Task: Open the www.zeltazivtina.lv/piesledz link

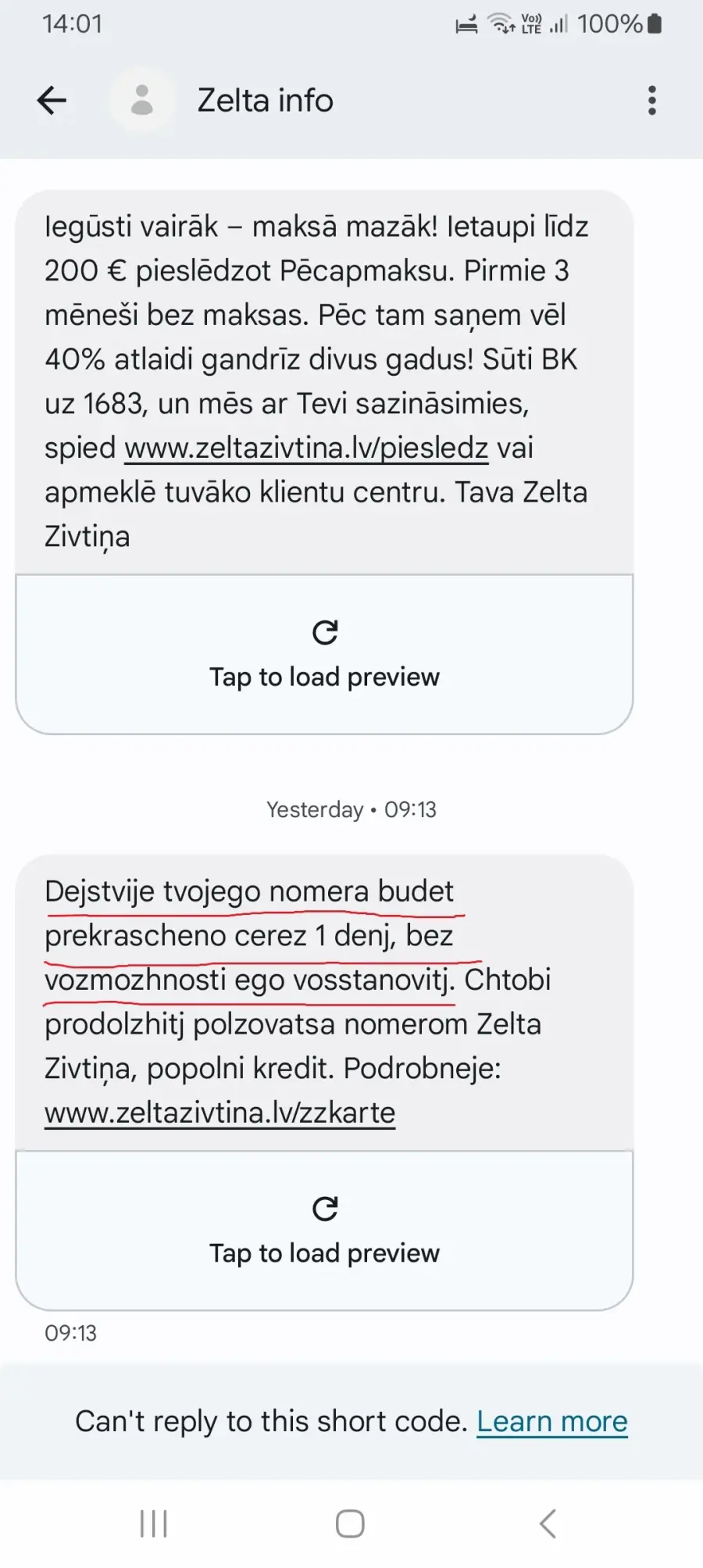Action: [x=306, y=448]
